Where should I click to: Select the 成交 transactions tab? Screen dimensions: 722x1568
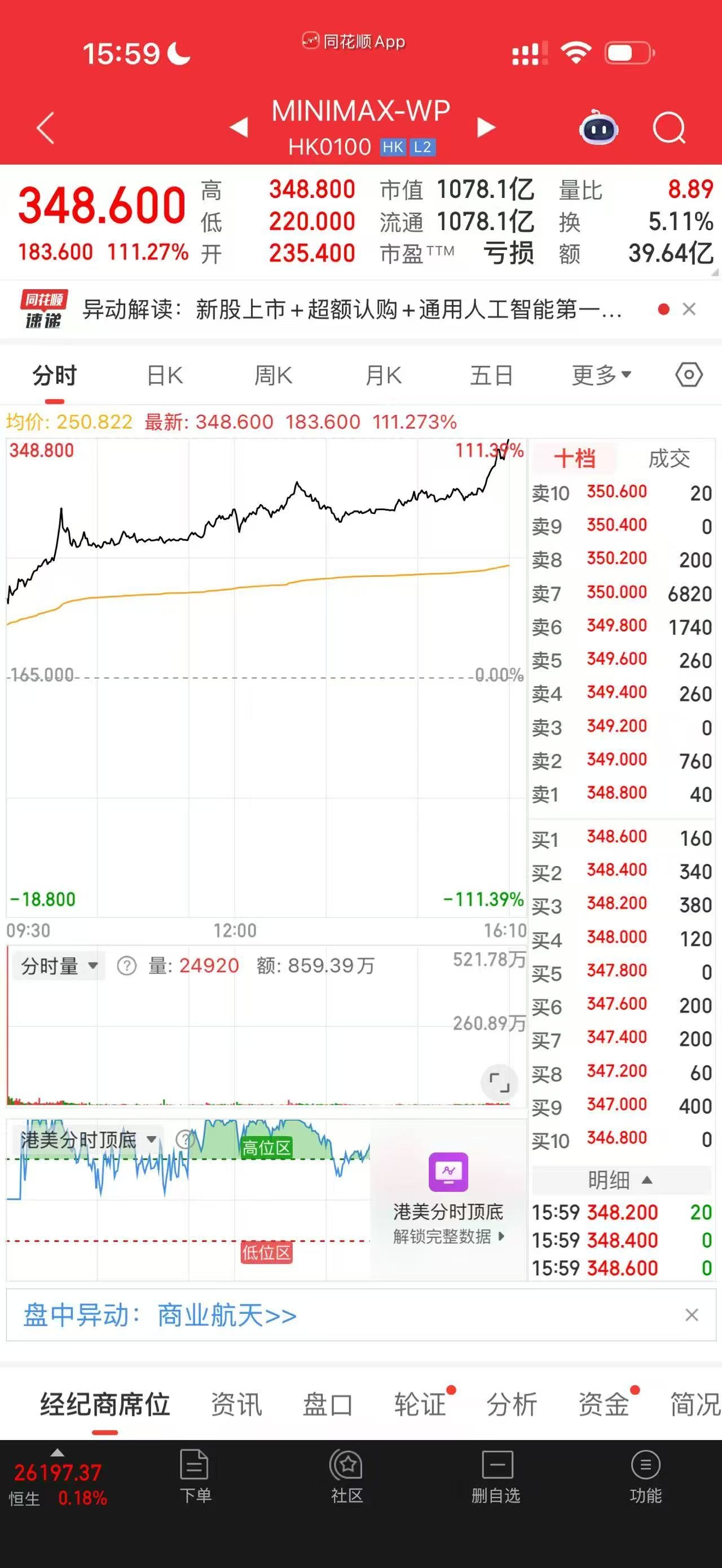pos(670,459)
